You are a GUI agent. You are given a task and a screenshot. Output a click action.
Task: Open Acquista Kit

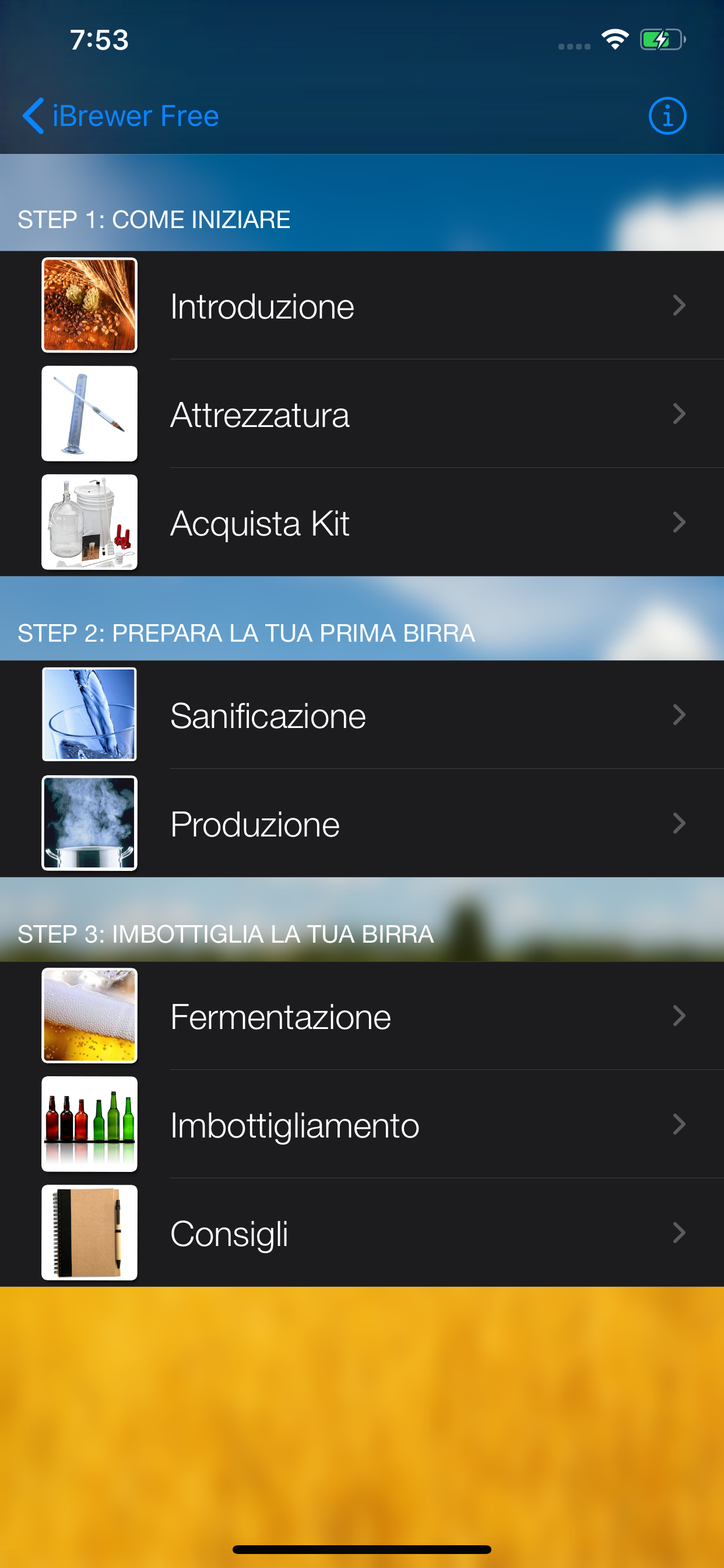361,522
